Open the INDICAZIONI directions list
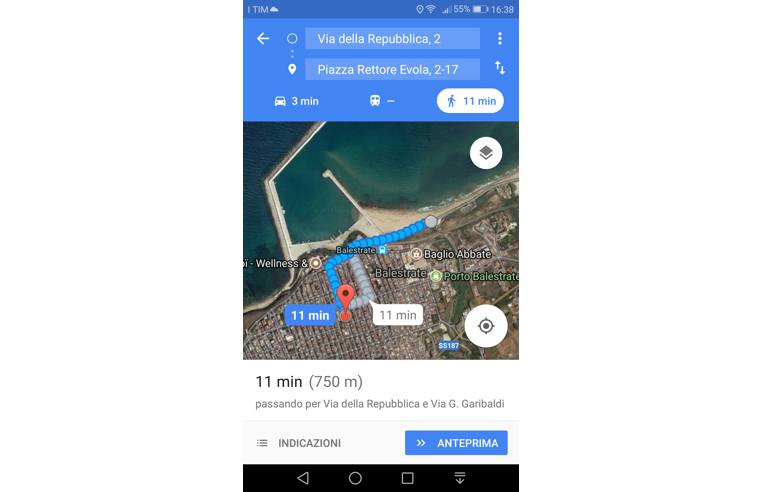The image size is (764, 492). pos(299,443)
